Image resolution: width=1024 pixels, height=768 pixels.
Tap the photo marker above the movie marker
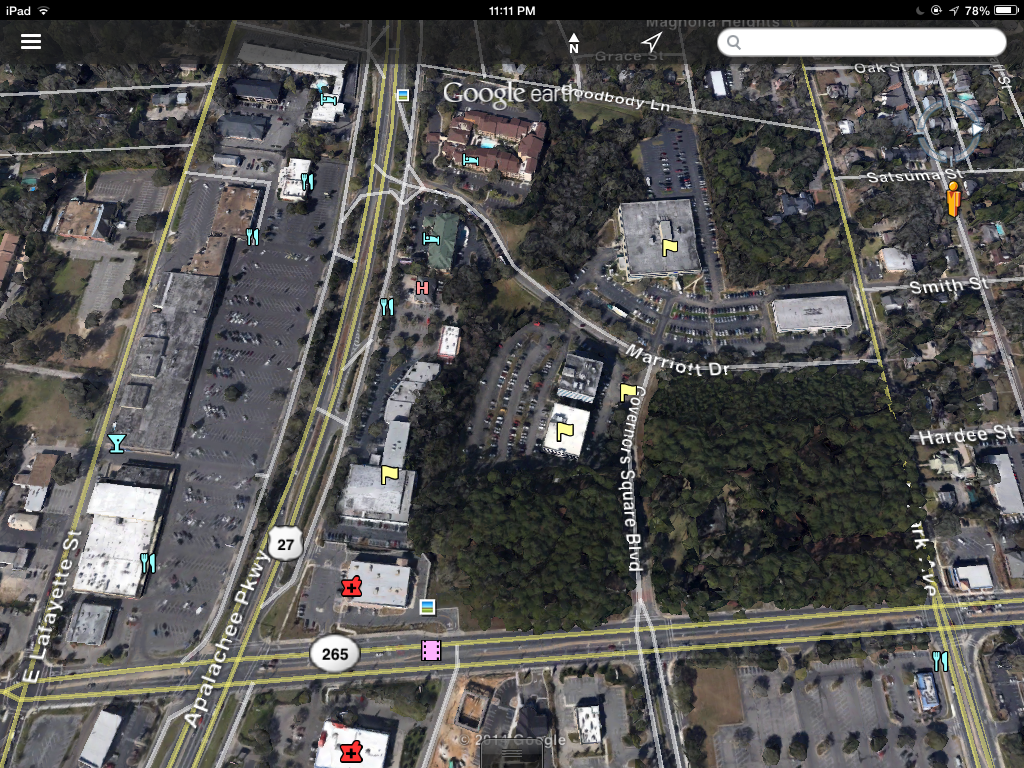[428, 606]
